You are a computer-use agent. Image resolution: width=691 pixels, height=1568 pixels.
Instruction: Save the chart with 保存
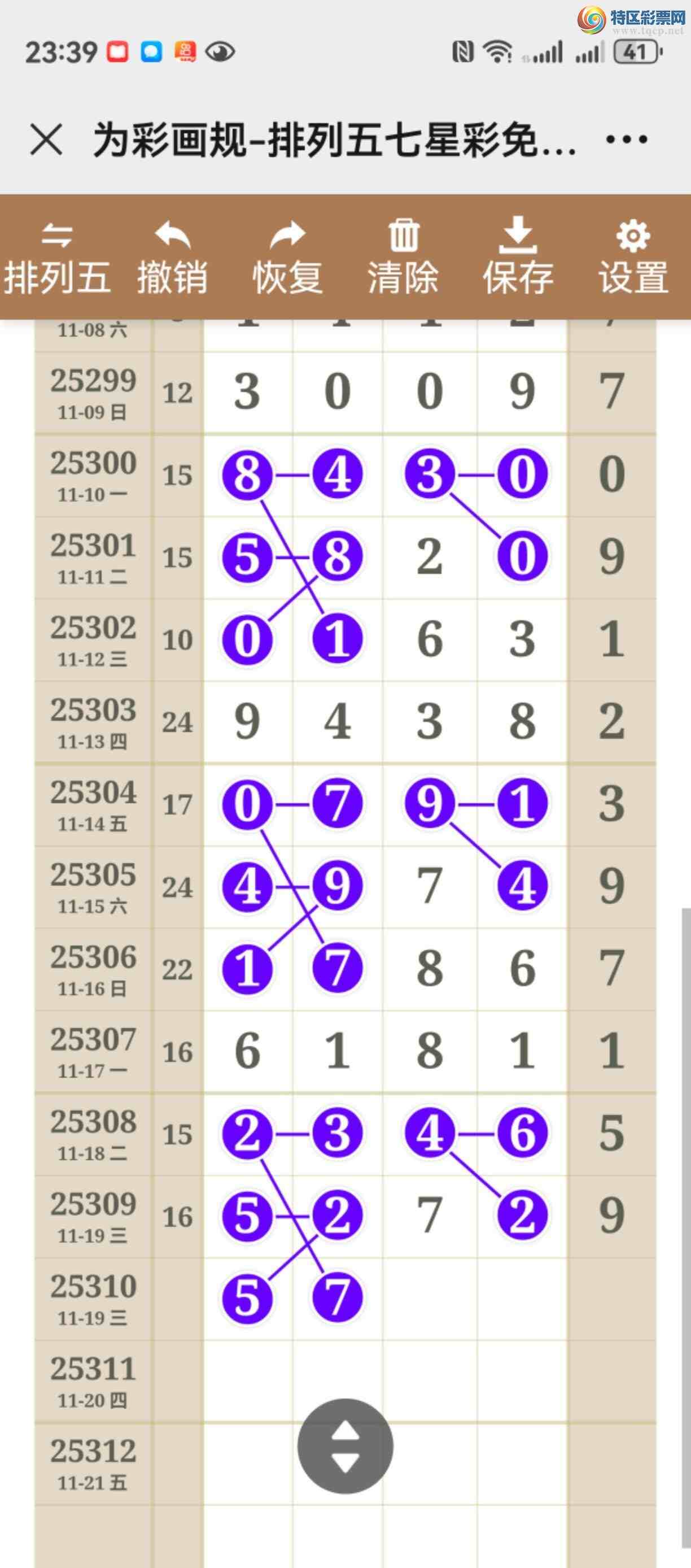(518, 258)
